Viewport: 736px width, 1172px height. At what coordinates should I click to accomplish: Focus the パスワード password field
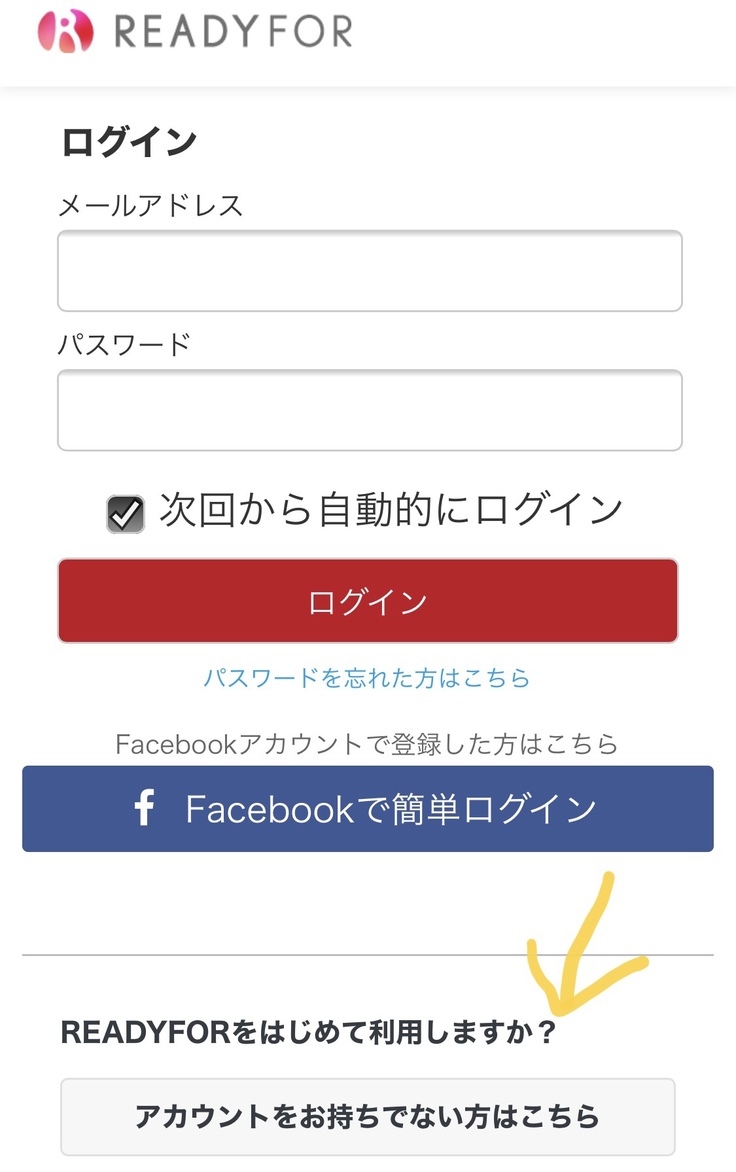(x=369, y=410)
